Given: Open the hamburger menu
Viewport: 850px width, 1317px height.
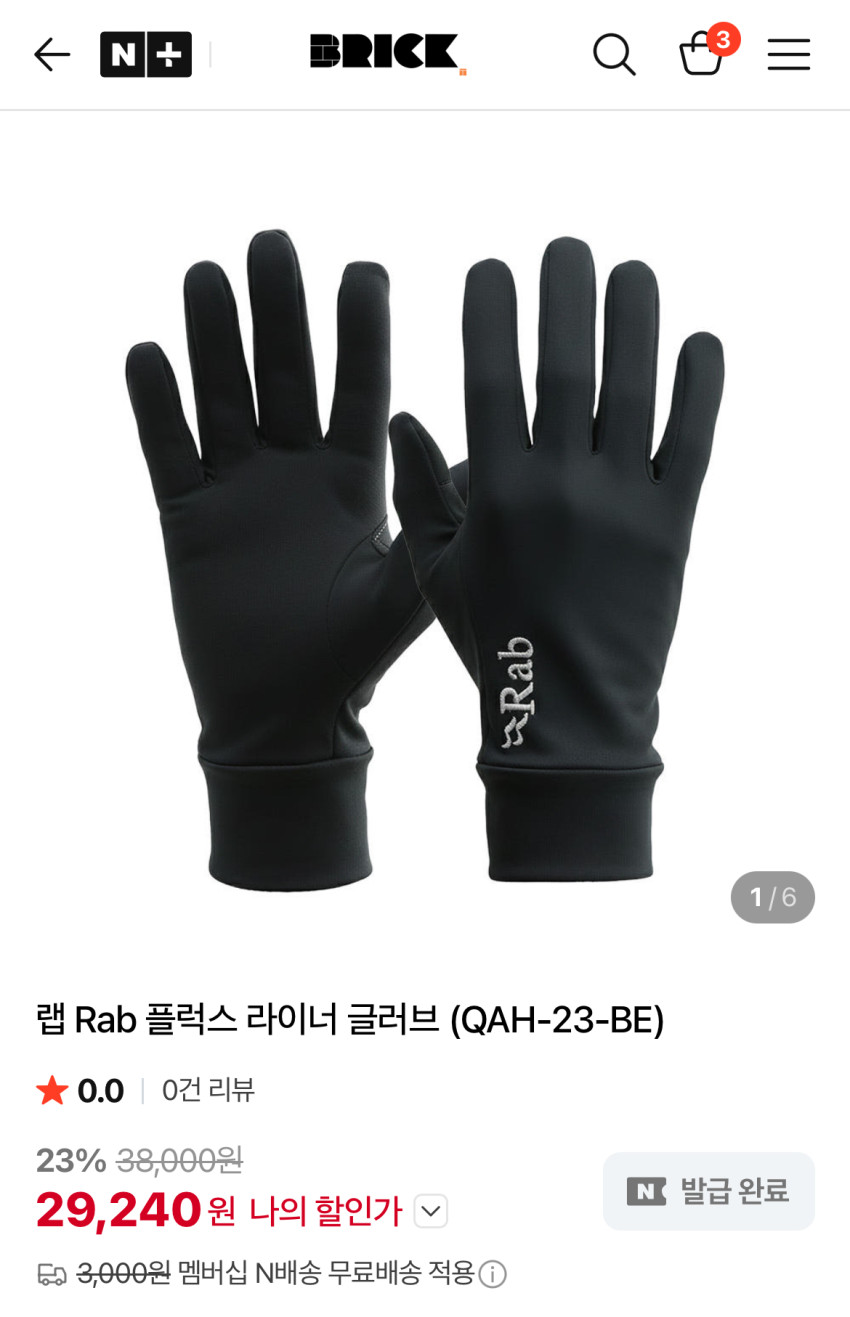Looking at the screenshot, I should (788, 55).
